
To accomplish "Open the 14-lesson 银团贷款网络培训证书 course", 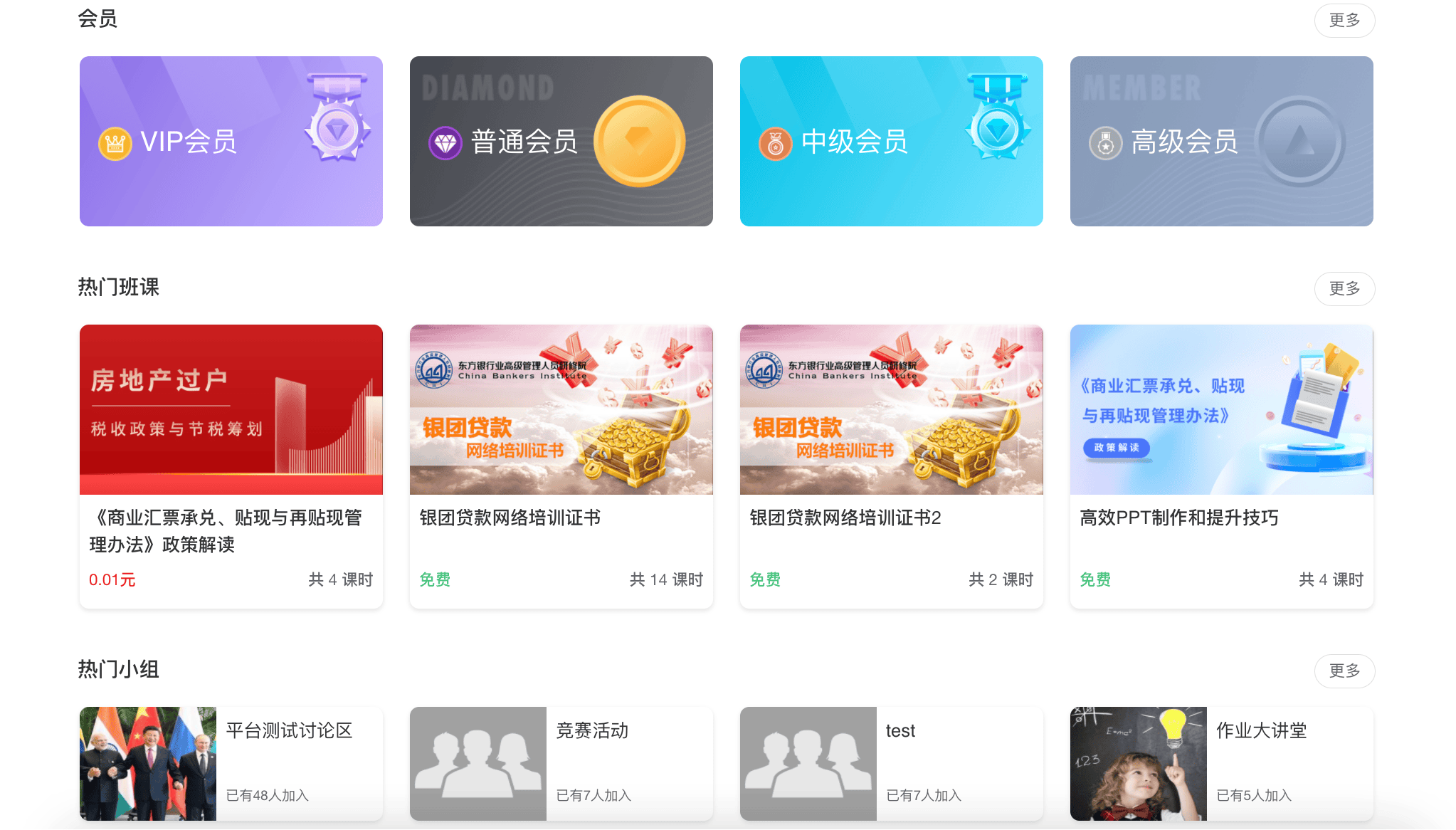I will [x=561, y=466].
